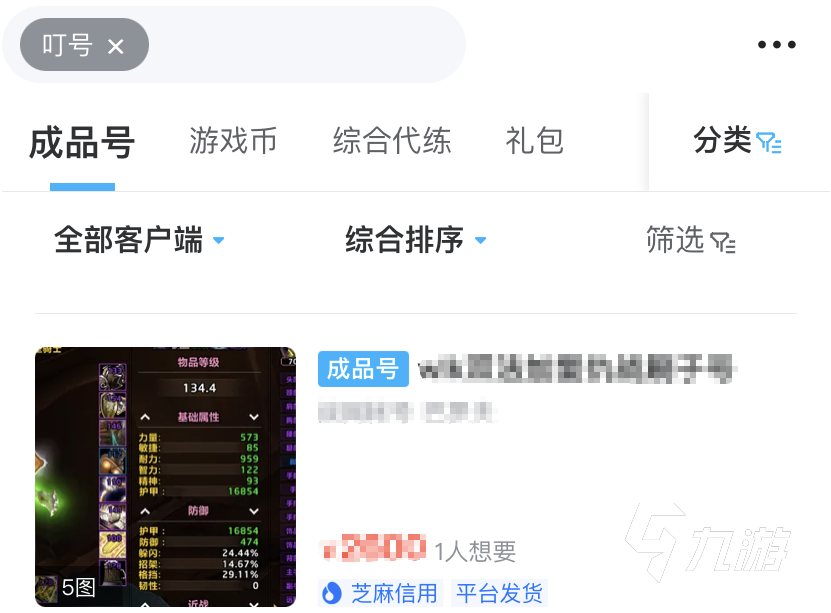The image size is (831, 613).
Task: Expand the 全部客户端 dropdown
Action: click(139, 240)
